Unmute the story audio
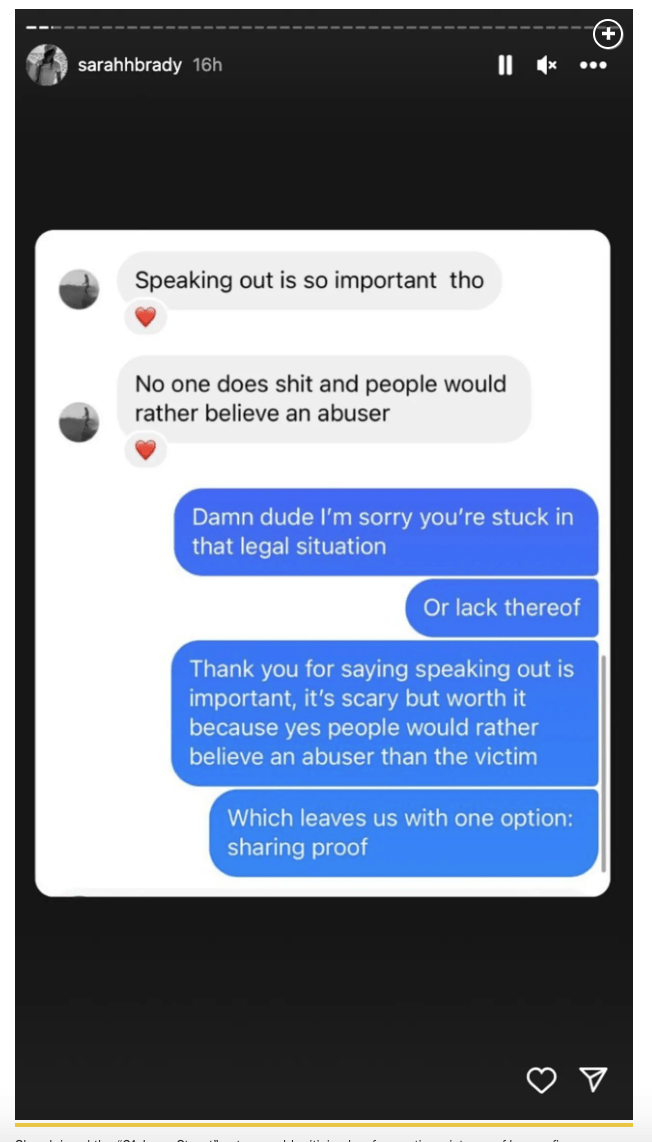This screenshot has height=1142, width=652. (x=546, y=65)
